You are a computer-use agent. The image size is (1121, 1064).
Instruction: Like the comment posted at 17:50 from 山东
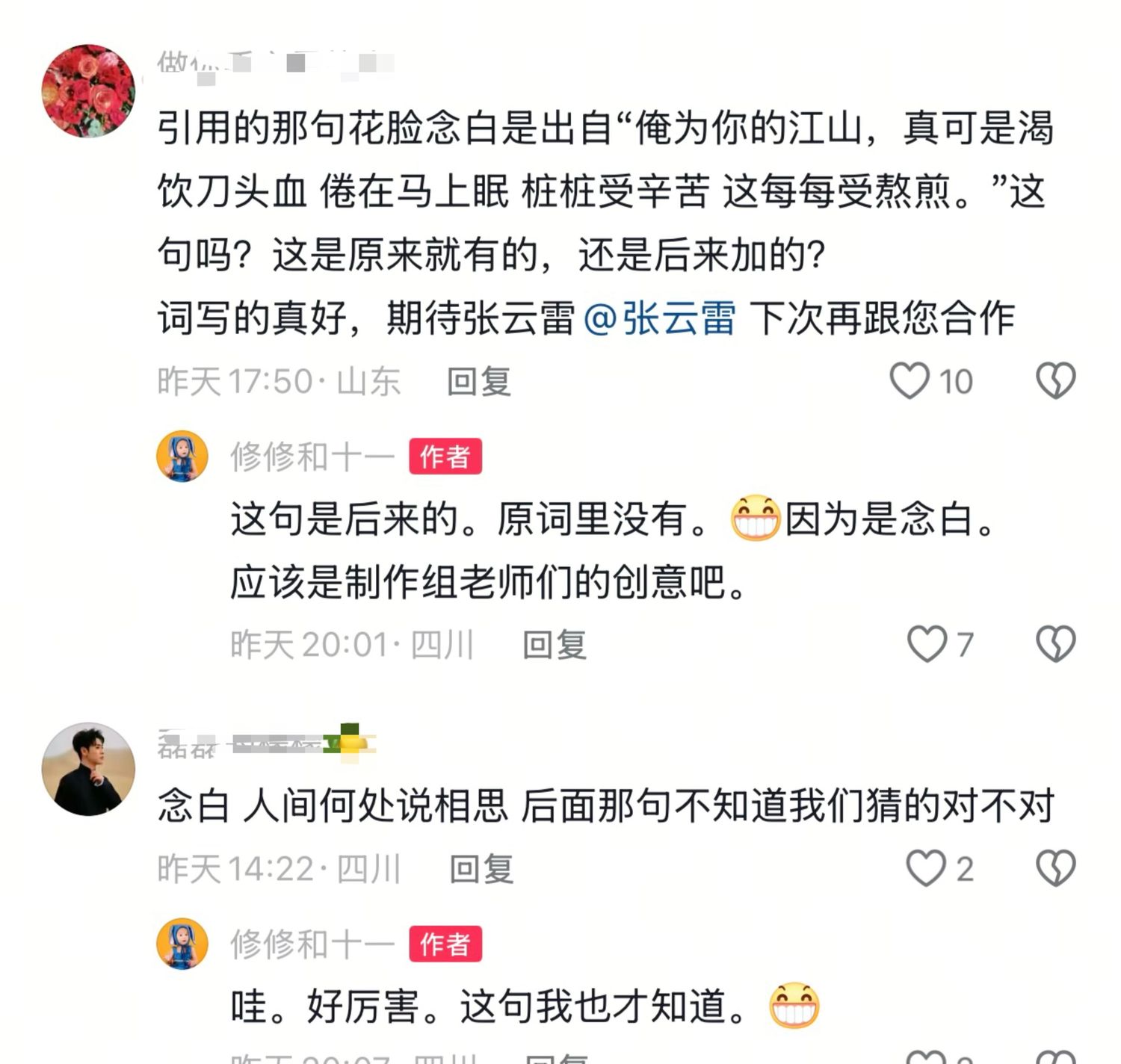(910, 381)
